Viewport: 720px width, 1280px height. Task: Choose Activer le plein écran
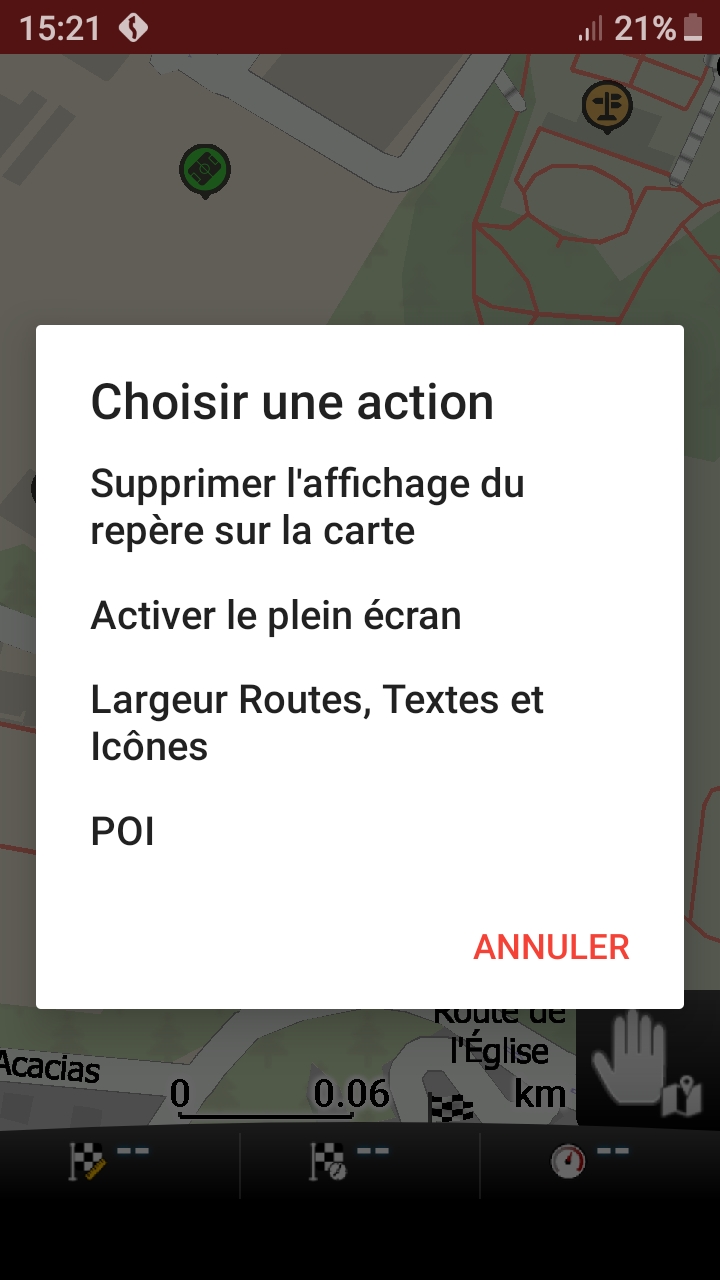[360, 615]
